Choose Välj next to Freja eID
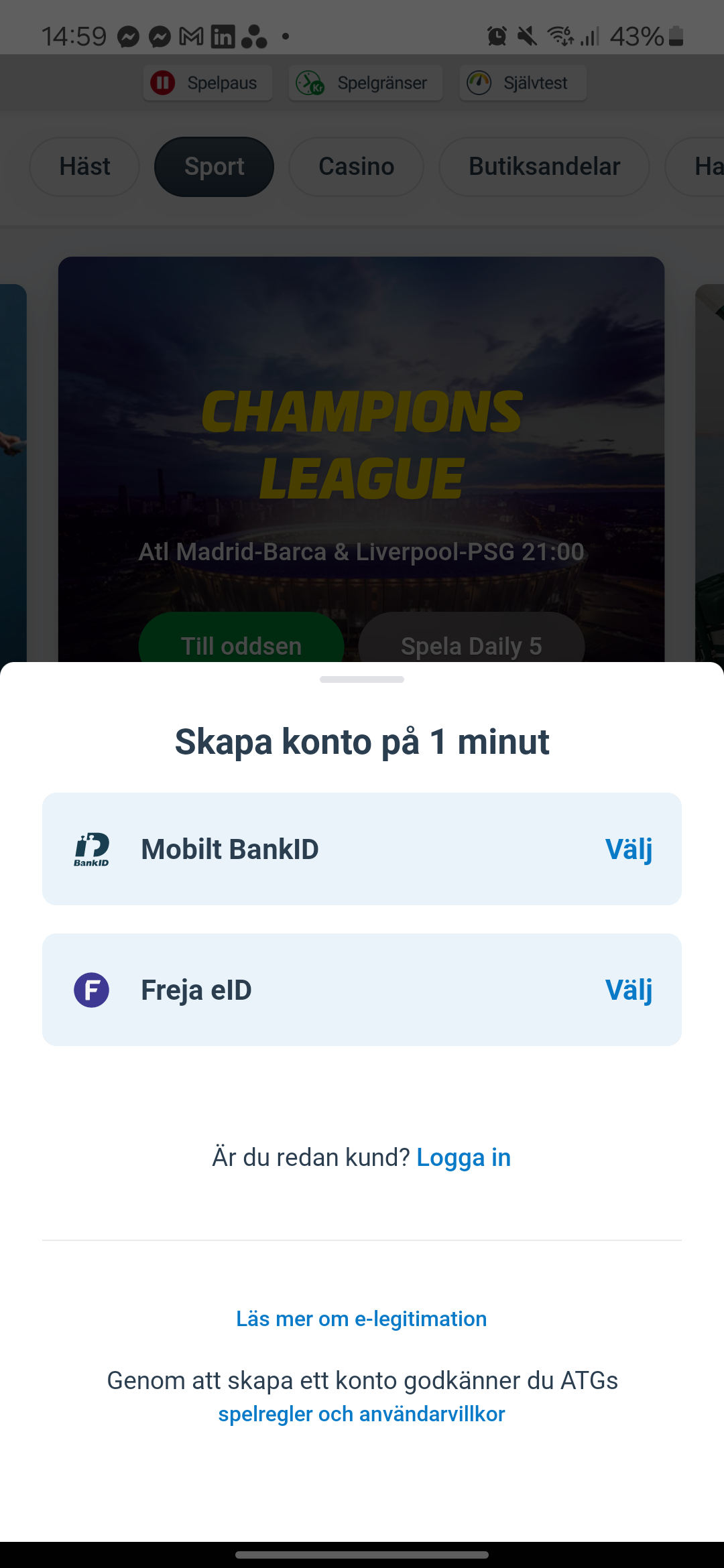 tap(629, 989)
